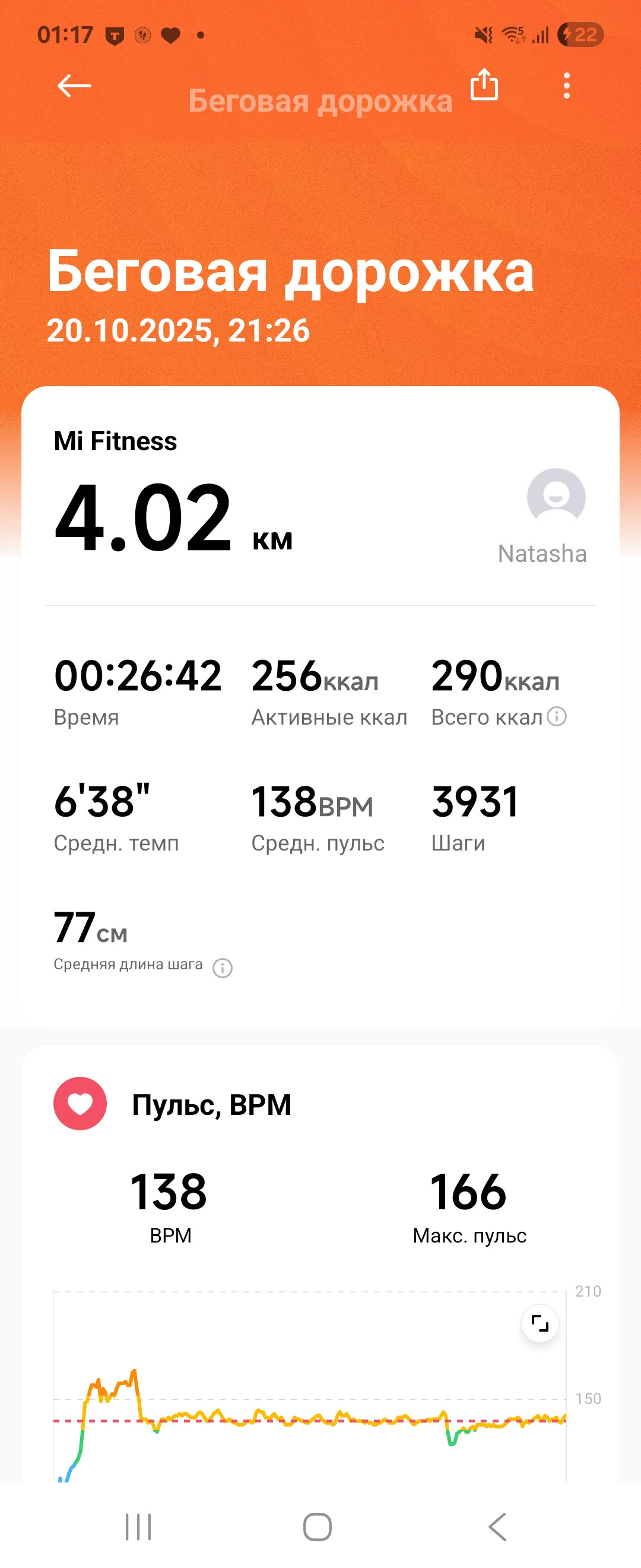Show info about Средняя длина шага
This screenshot has width=641, height=1568.
[x=223, y=968]
